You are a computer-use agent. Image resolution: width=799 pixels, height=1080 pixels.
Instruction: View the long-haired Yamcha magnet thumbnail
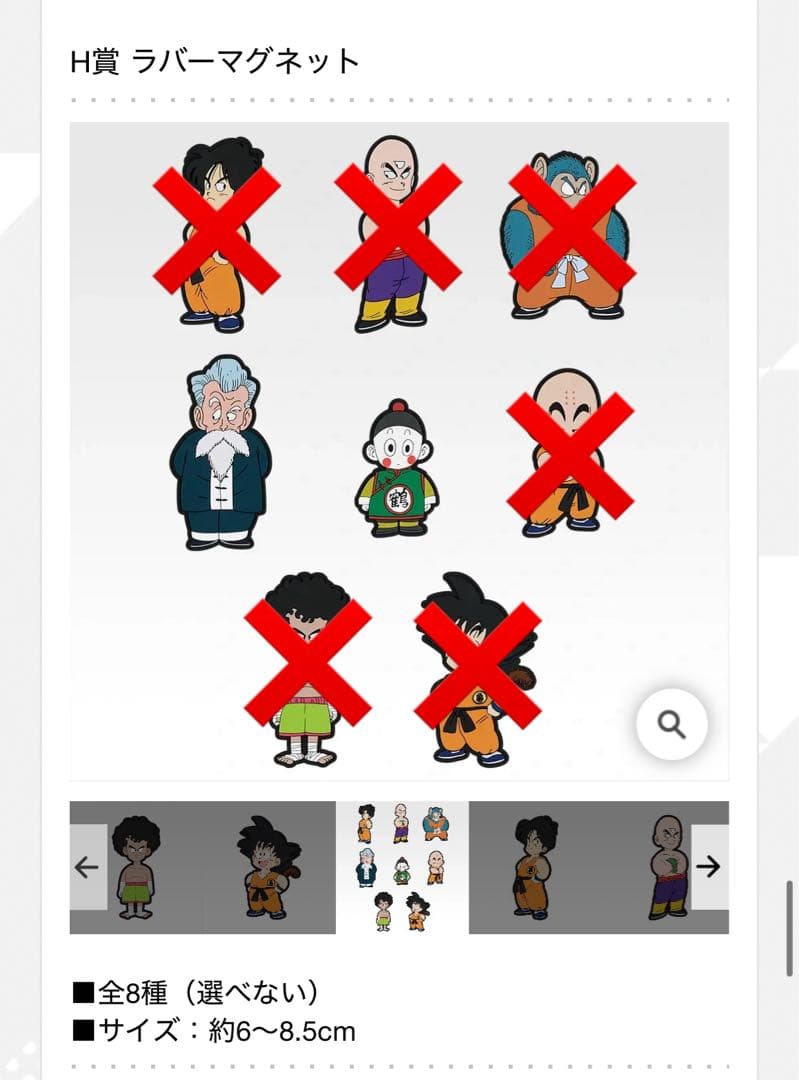tap(535, 867)
